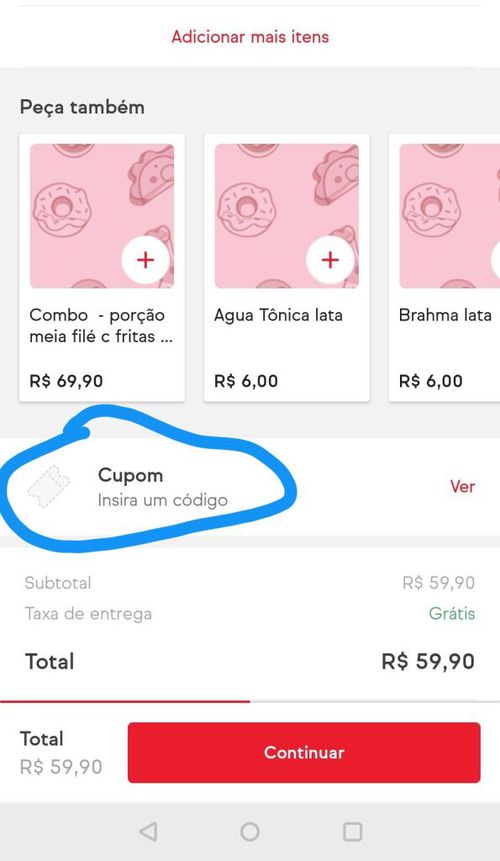Go back using system back button
Screen dimensions: 500x861
pyautogui.click(x=148, y=831)
